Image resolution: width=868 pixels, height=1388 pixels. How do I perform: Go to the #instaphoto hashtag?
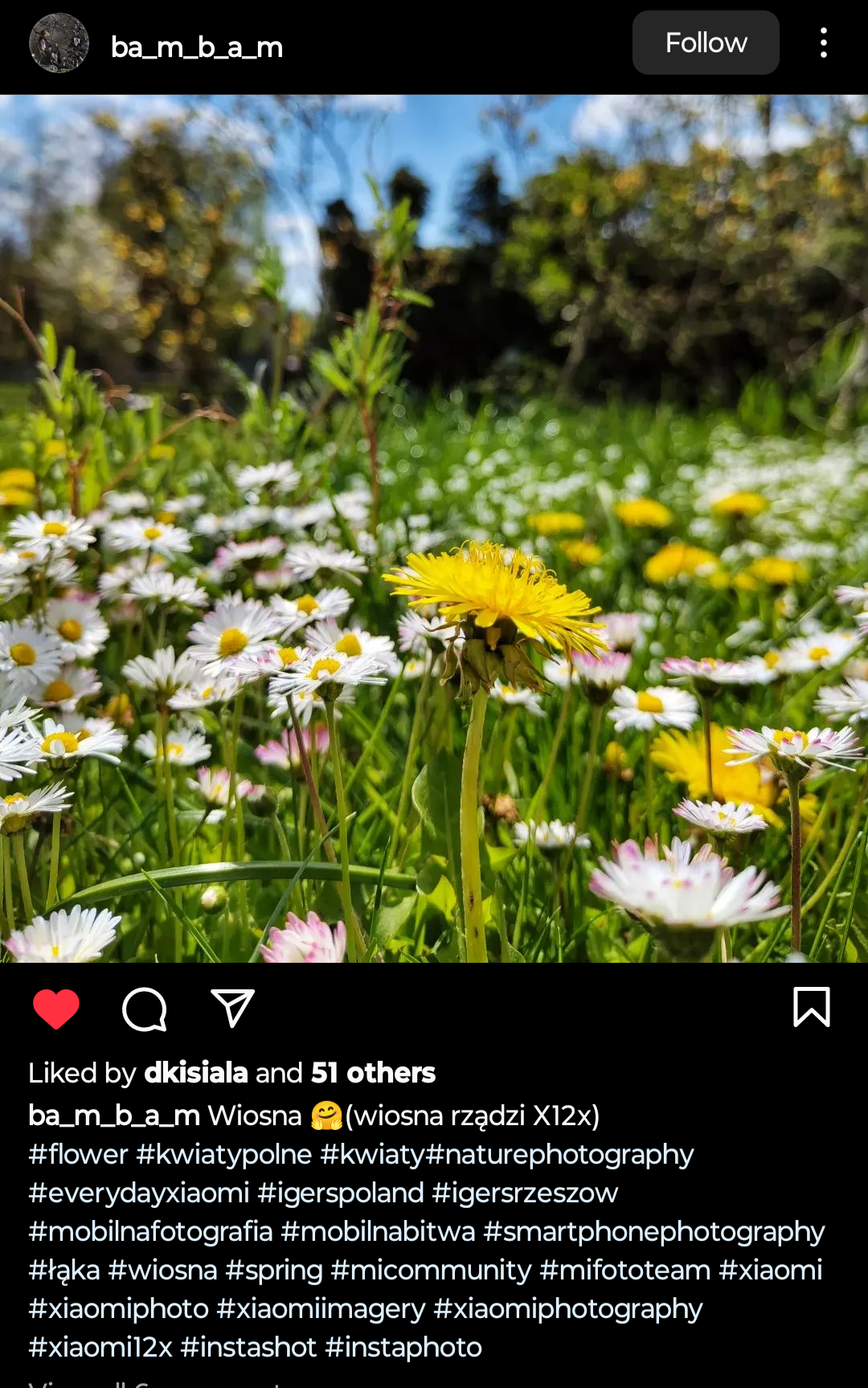tap(403, 1347)
